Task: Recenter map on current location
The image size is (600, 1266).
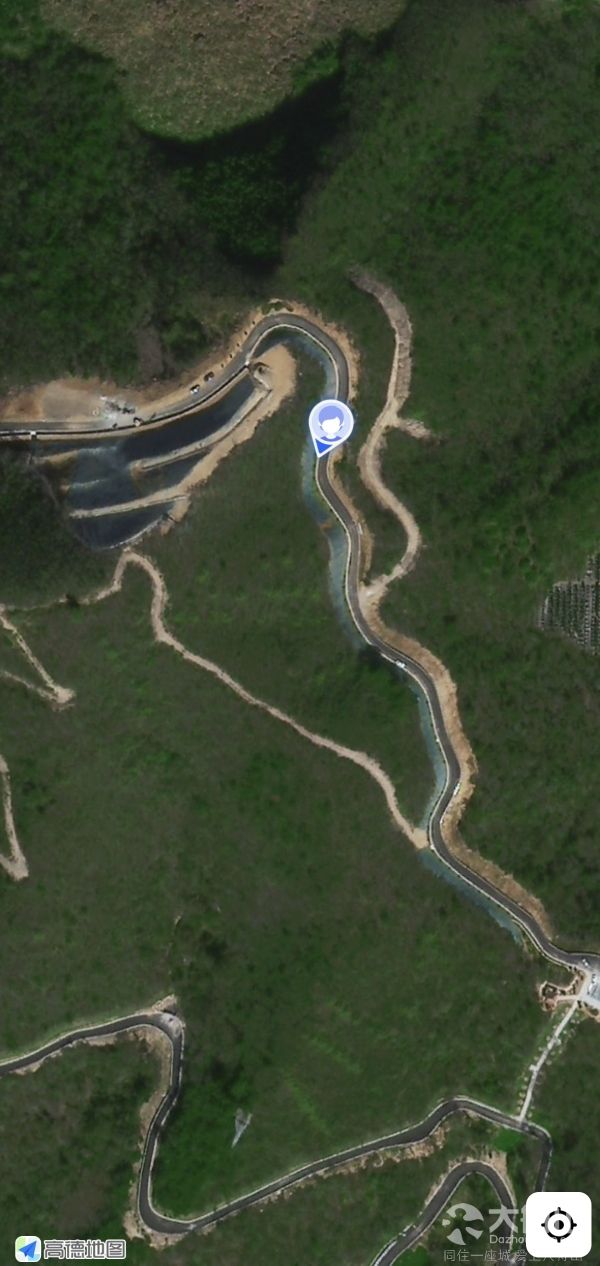Action: [x=558, y=1224]
